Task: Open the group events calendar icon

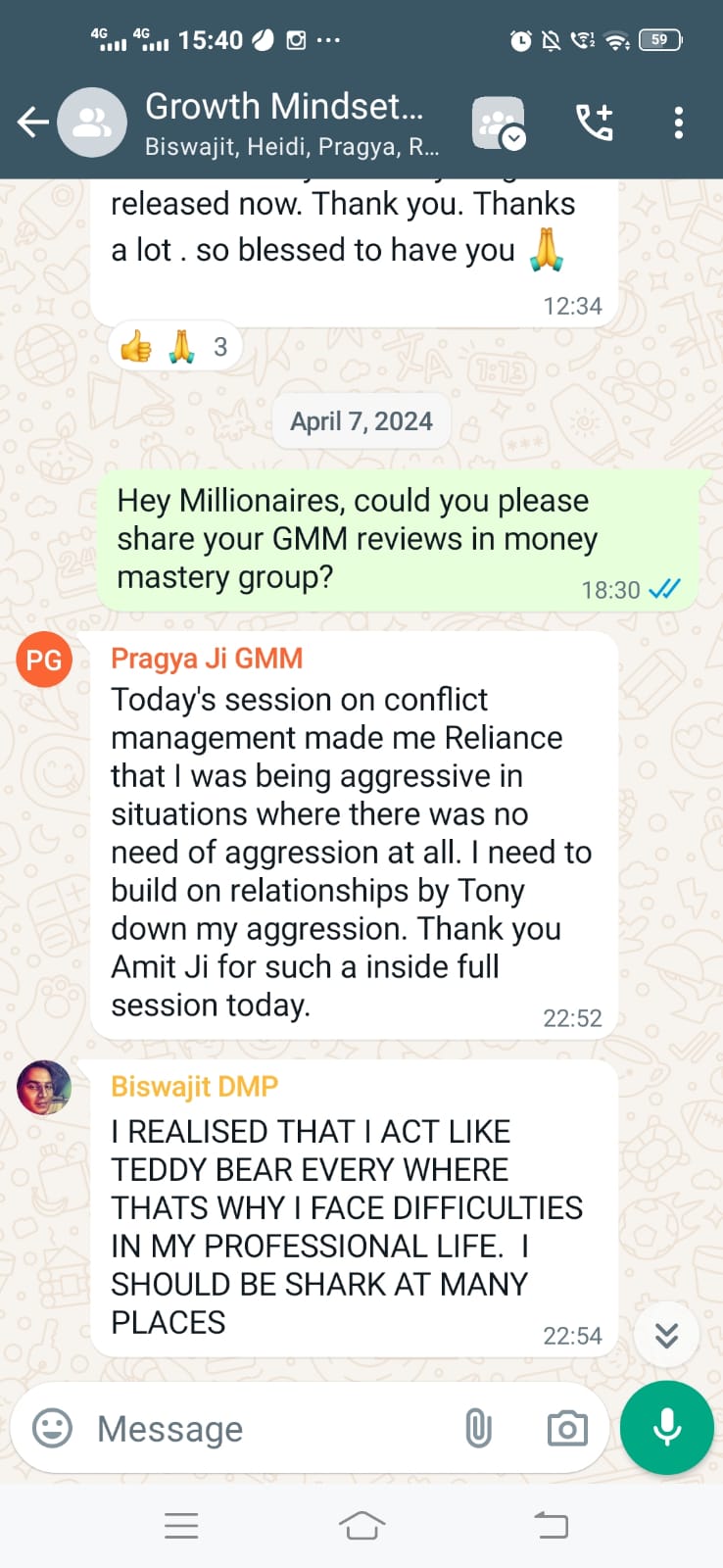Action: click(x=499, y=123)
